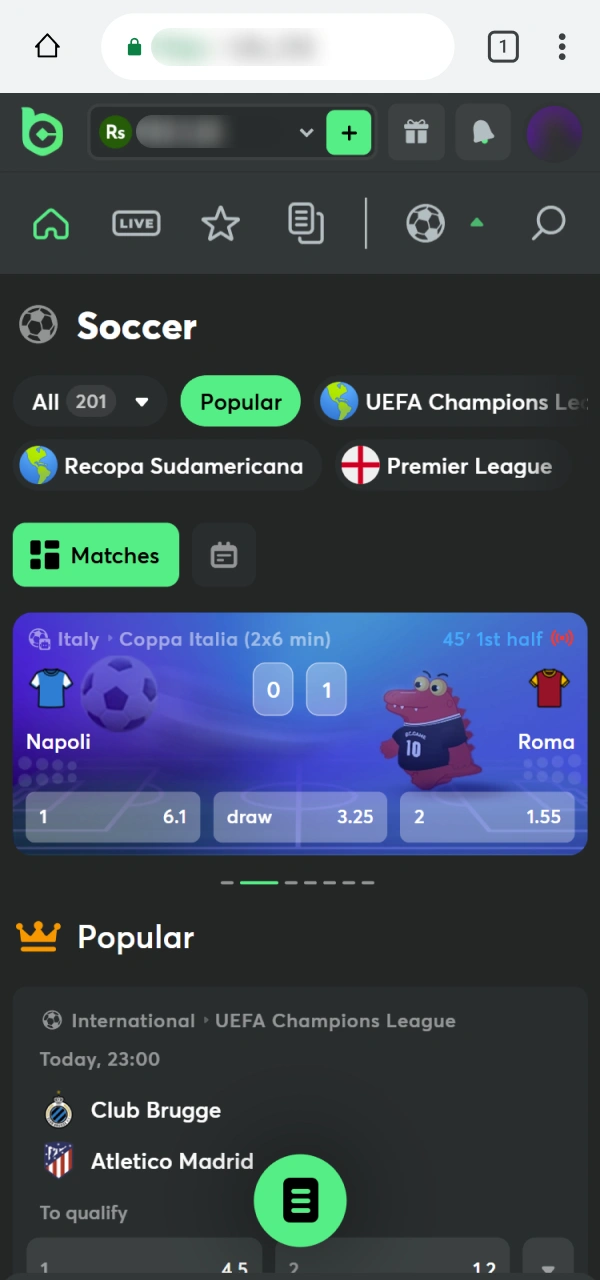Select the UEFA Champions League chip
Image resolution: width=600 pixels, height=1280 pixels.
tap(452, 402)
